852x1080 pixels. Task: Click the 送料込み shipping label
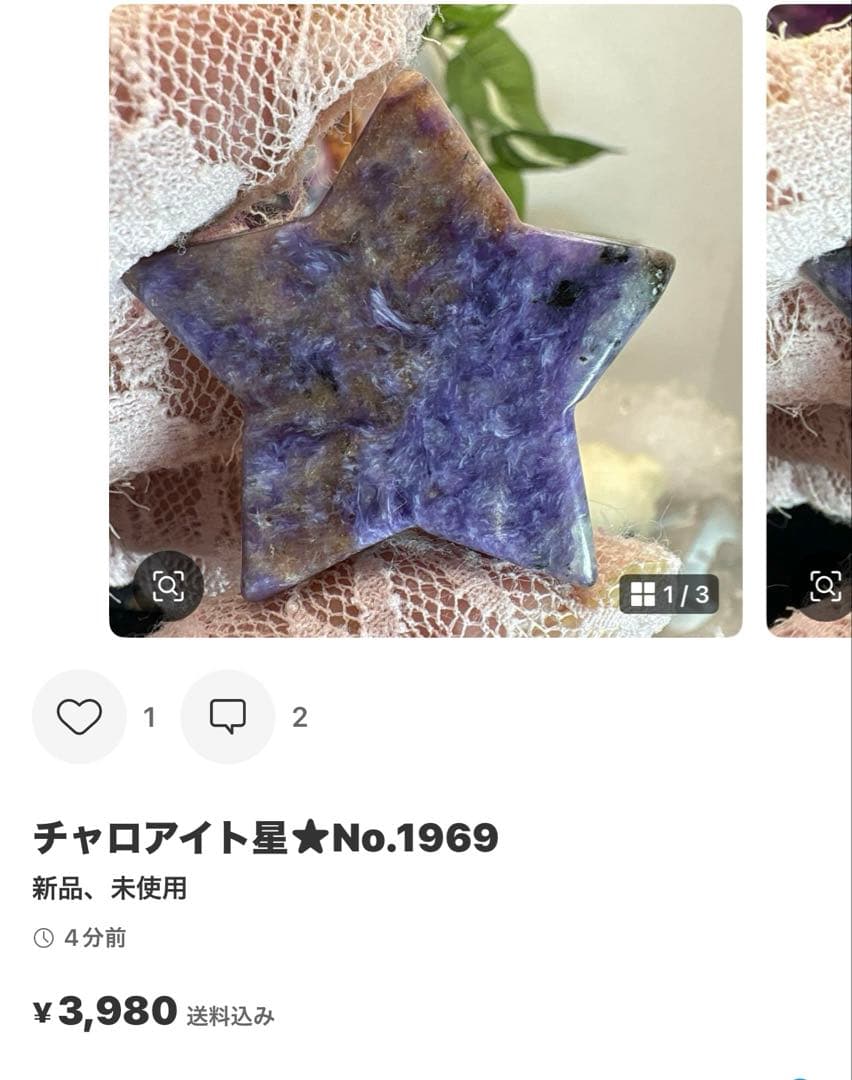pos(228,1015)
